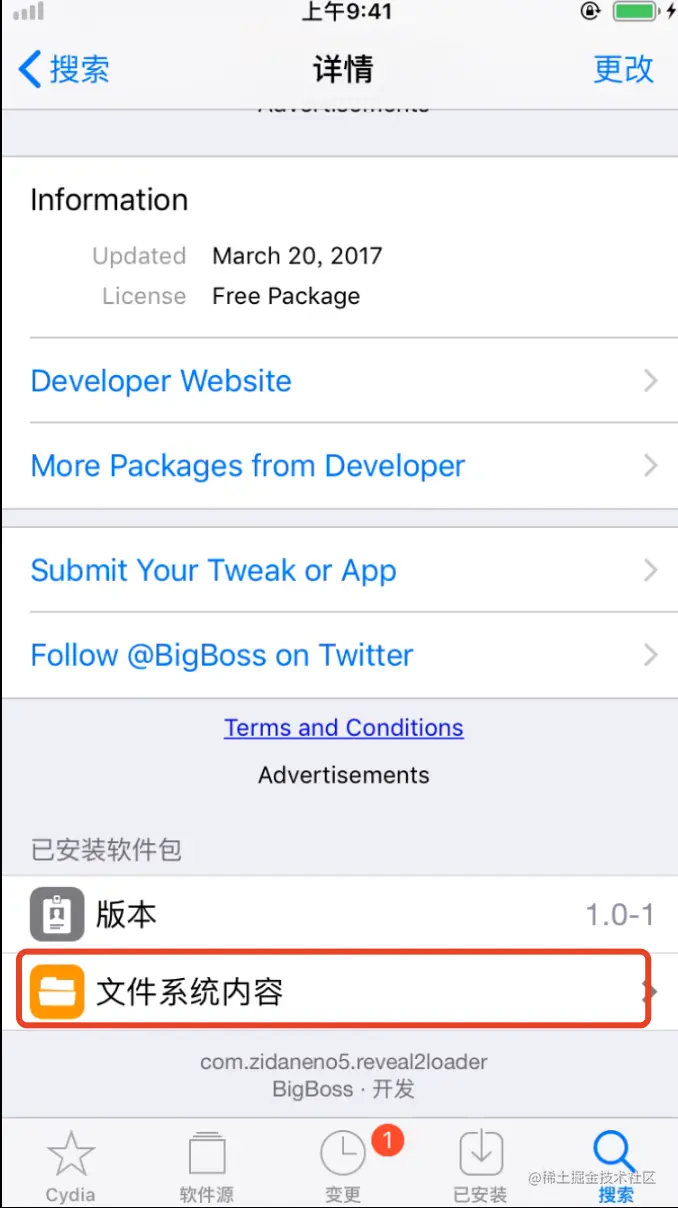This screenshot has width=678, height=1208.
Task: Tap the 更改 button
Action: [623, 69]
